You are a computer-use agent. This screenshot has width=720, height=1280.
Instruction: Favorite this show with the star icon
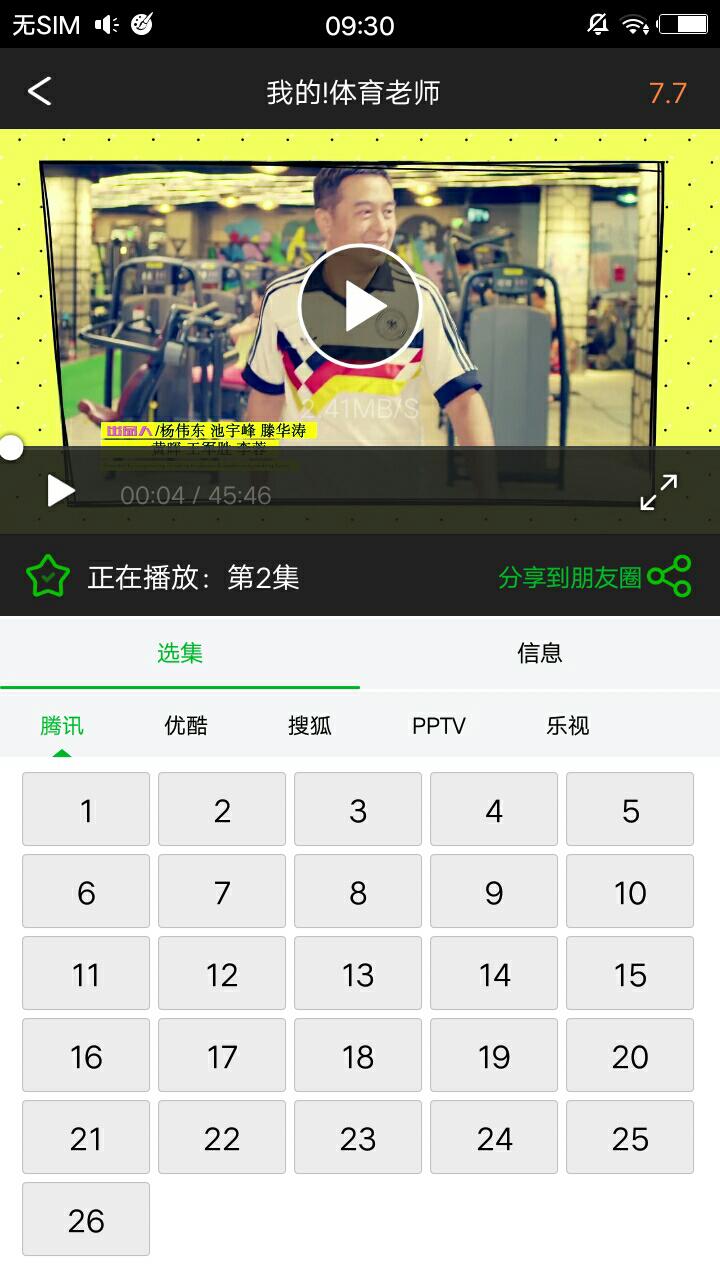click(x=48, y=577)
